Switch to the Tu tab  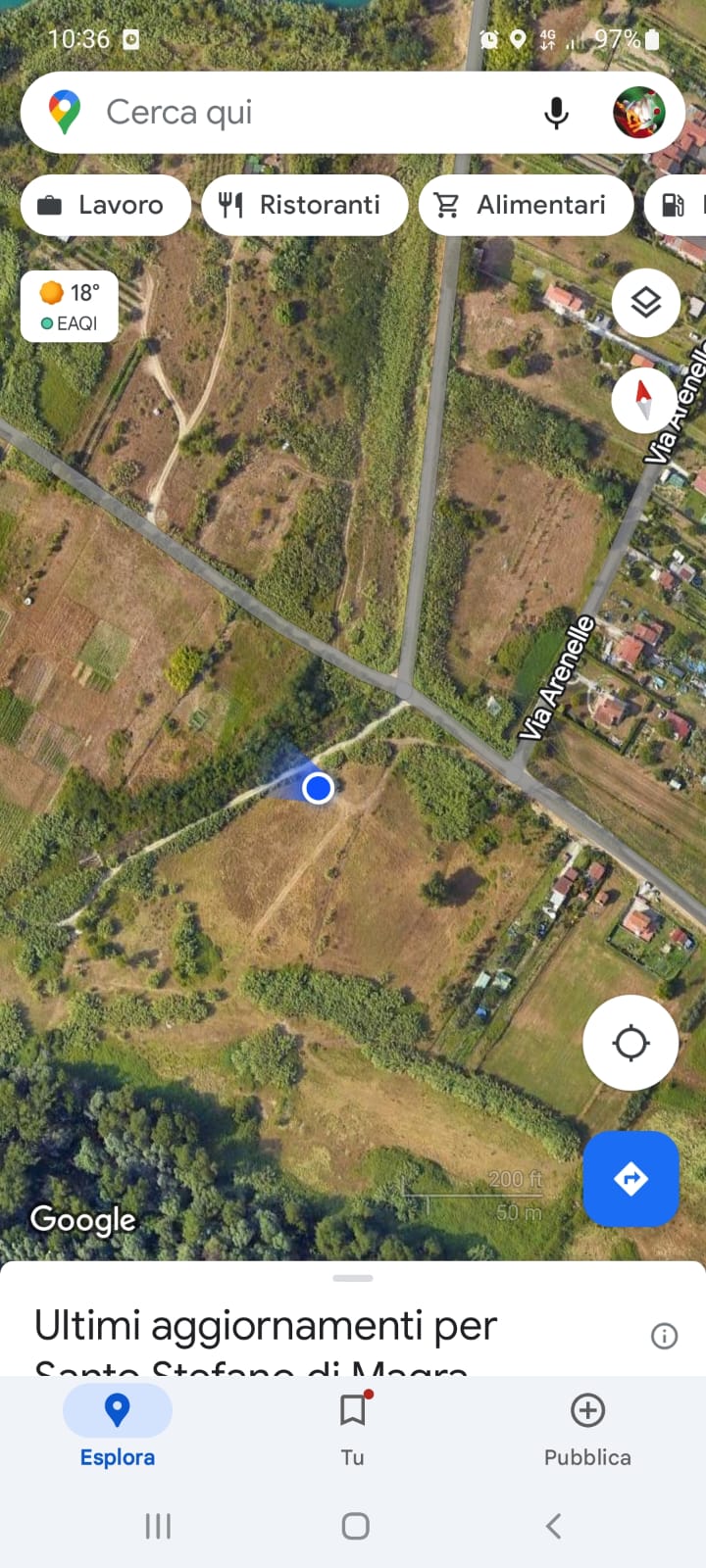pyautogui.click(x=353, y=1428)
